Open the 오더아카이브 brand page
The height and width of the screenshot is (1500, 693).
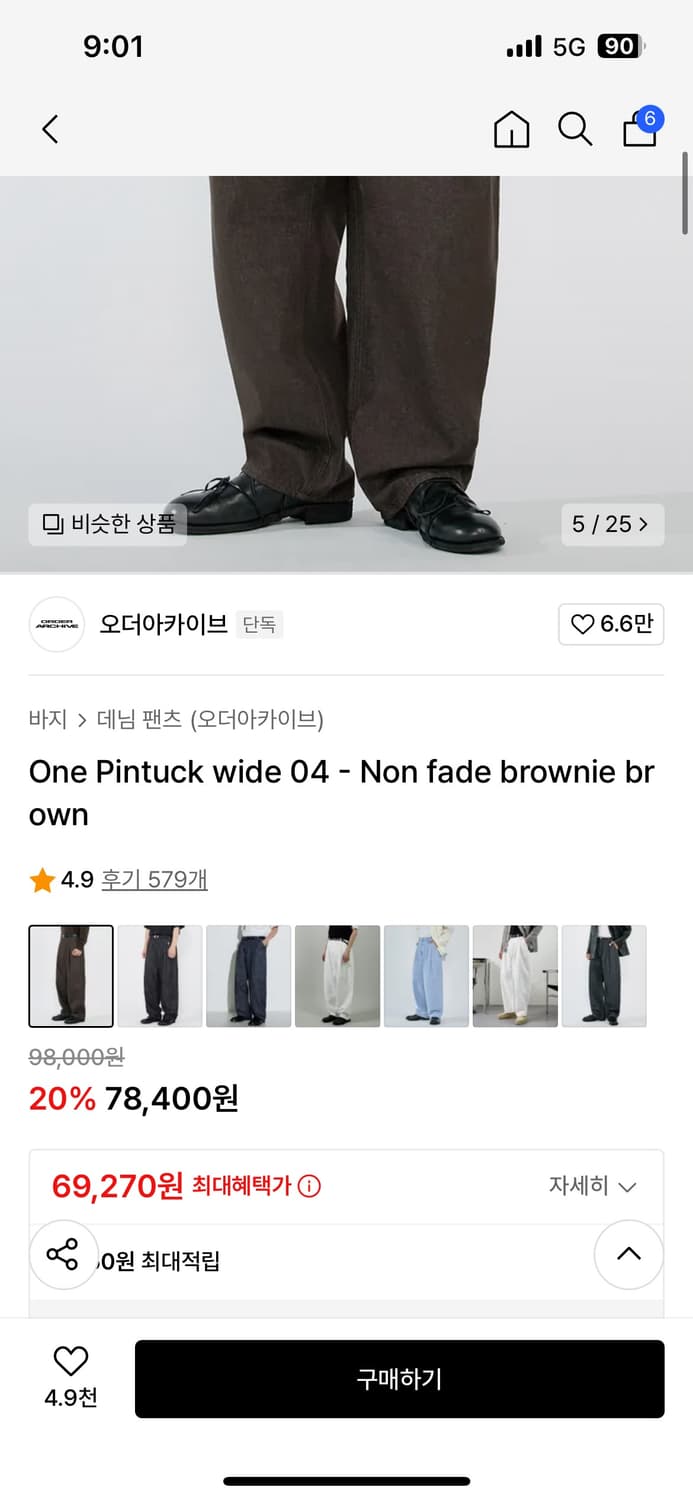click(163, 625)
